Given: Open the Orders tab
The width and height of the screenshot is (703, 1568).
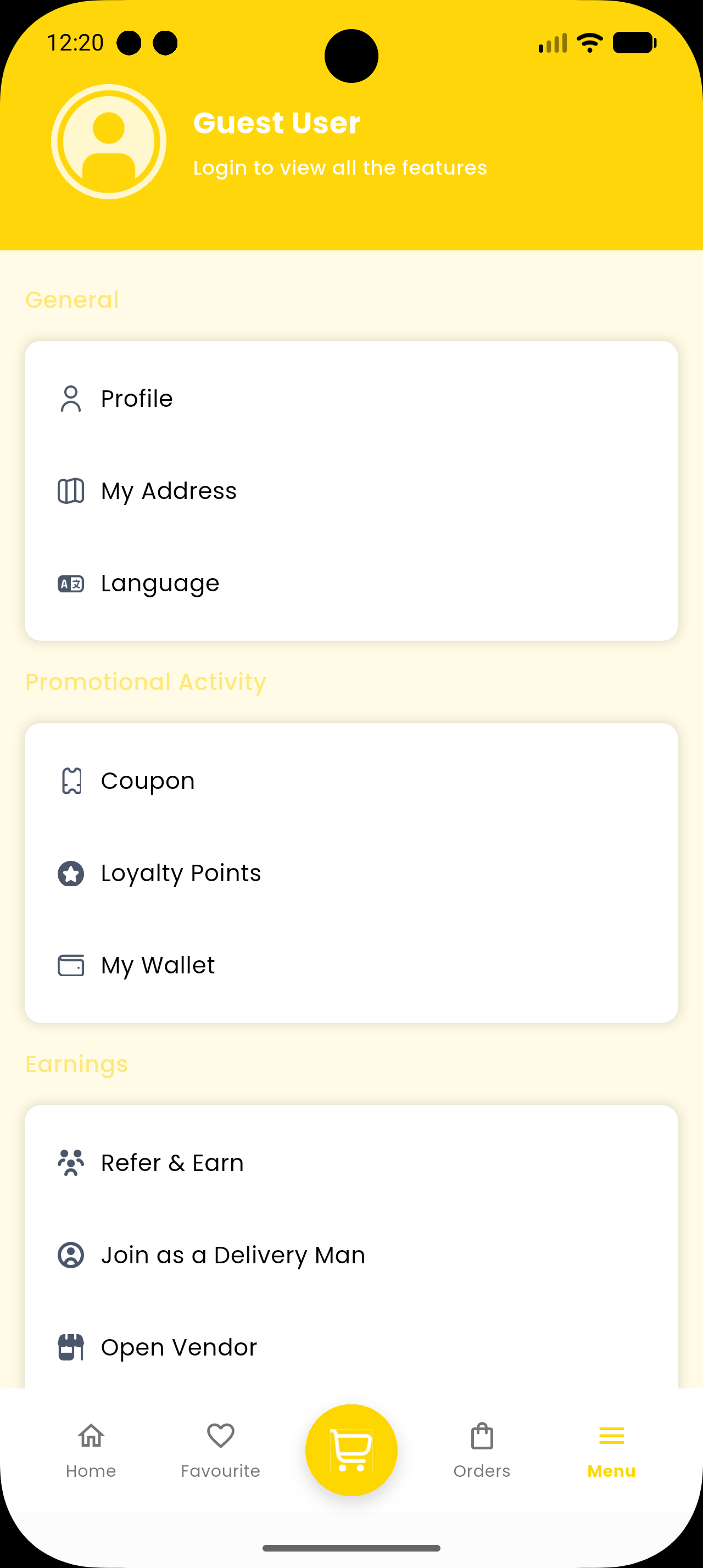Looking at the screenshot, I should 482,1455.
